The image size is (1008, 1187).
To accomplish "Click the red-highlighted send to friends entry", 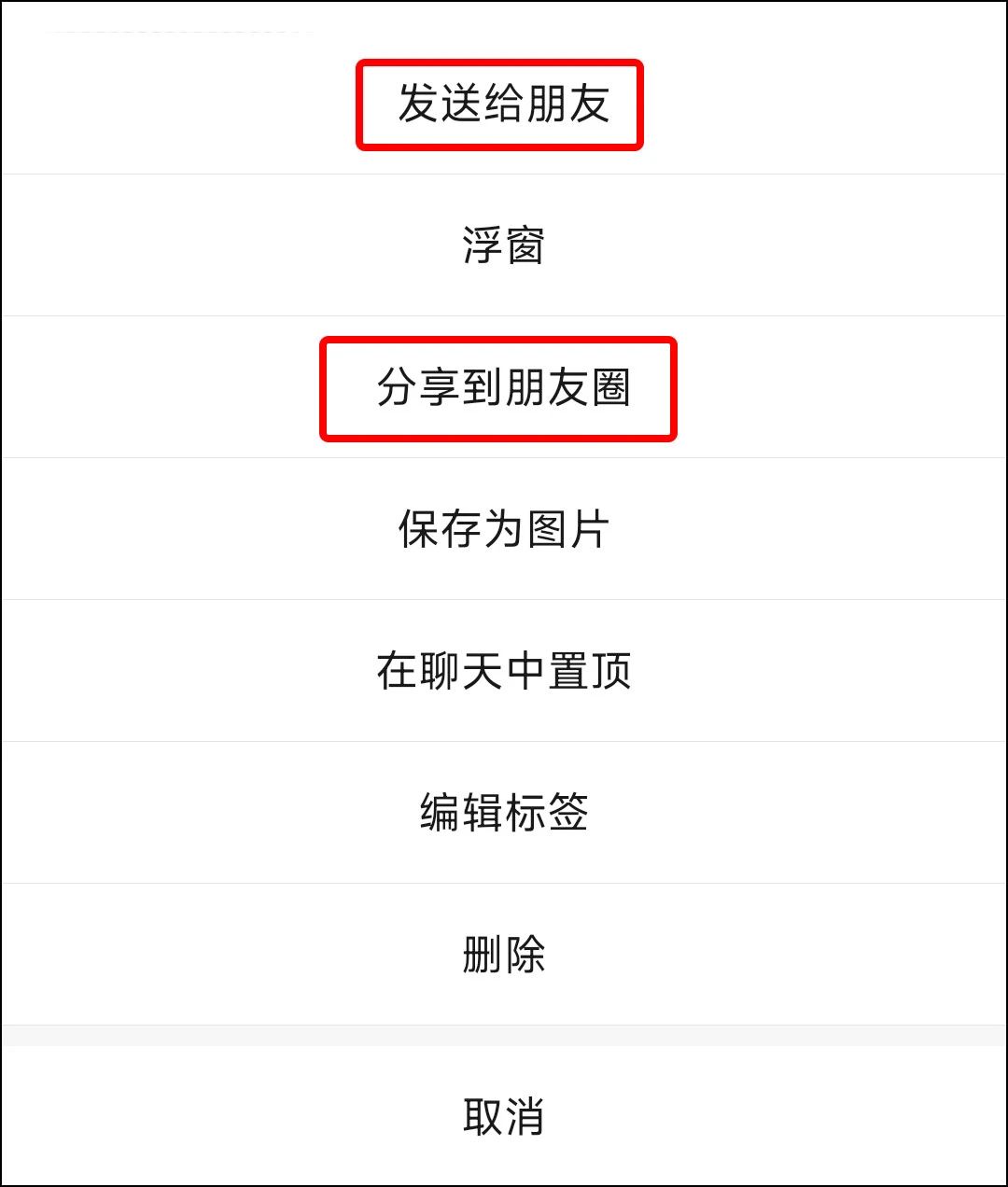I will pos(500,104).
